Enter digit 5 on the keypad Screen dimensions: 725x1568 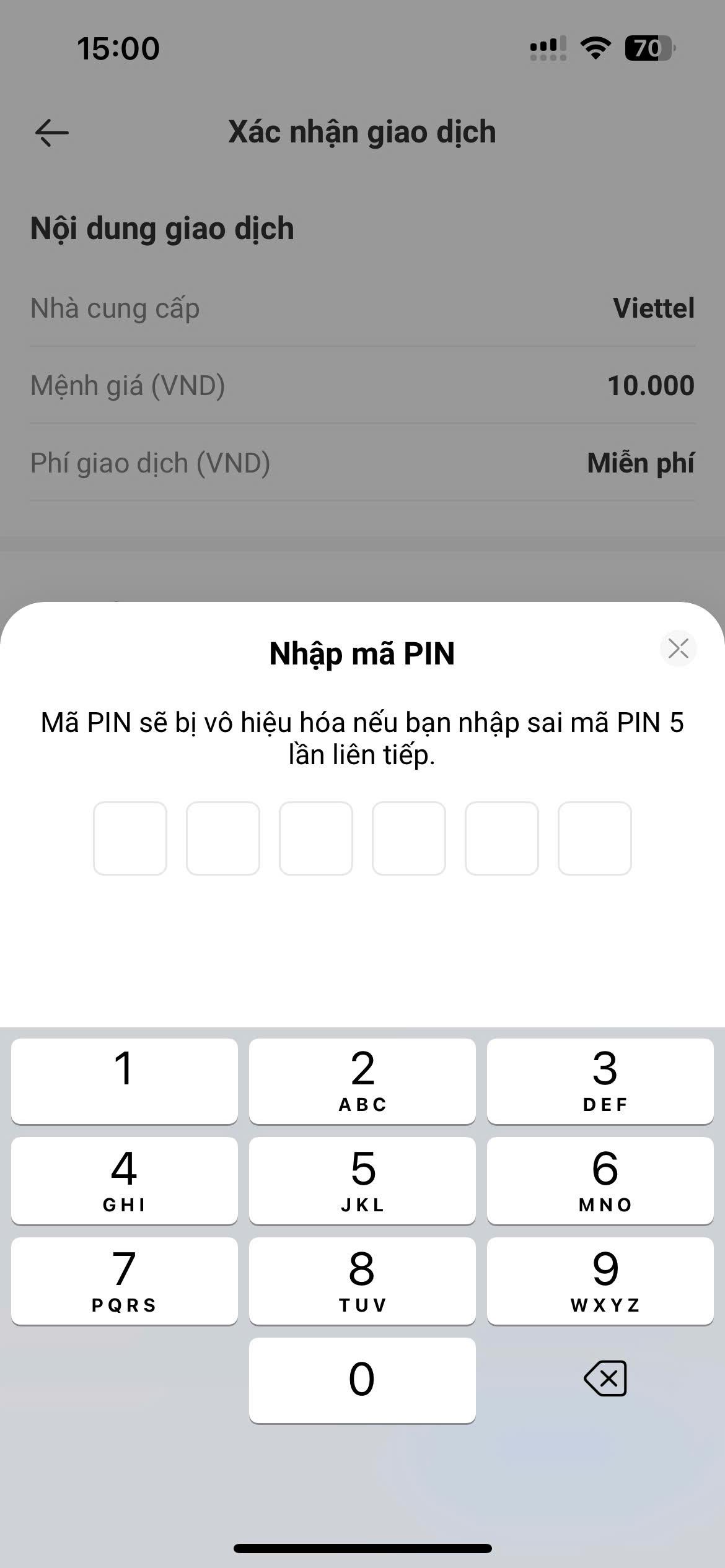362,1180
